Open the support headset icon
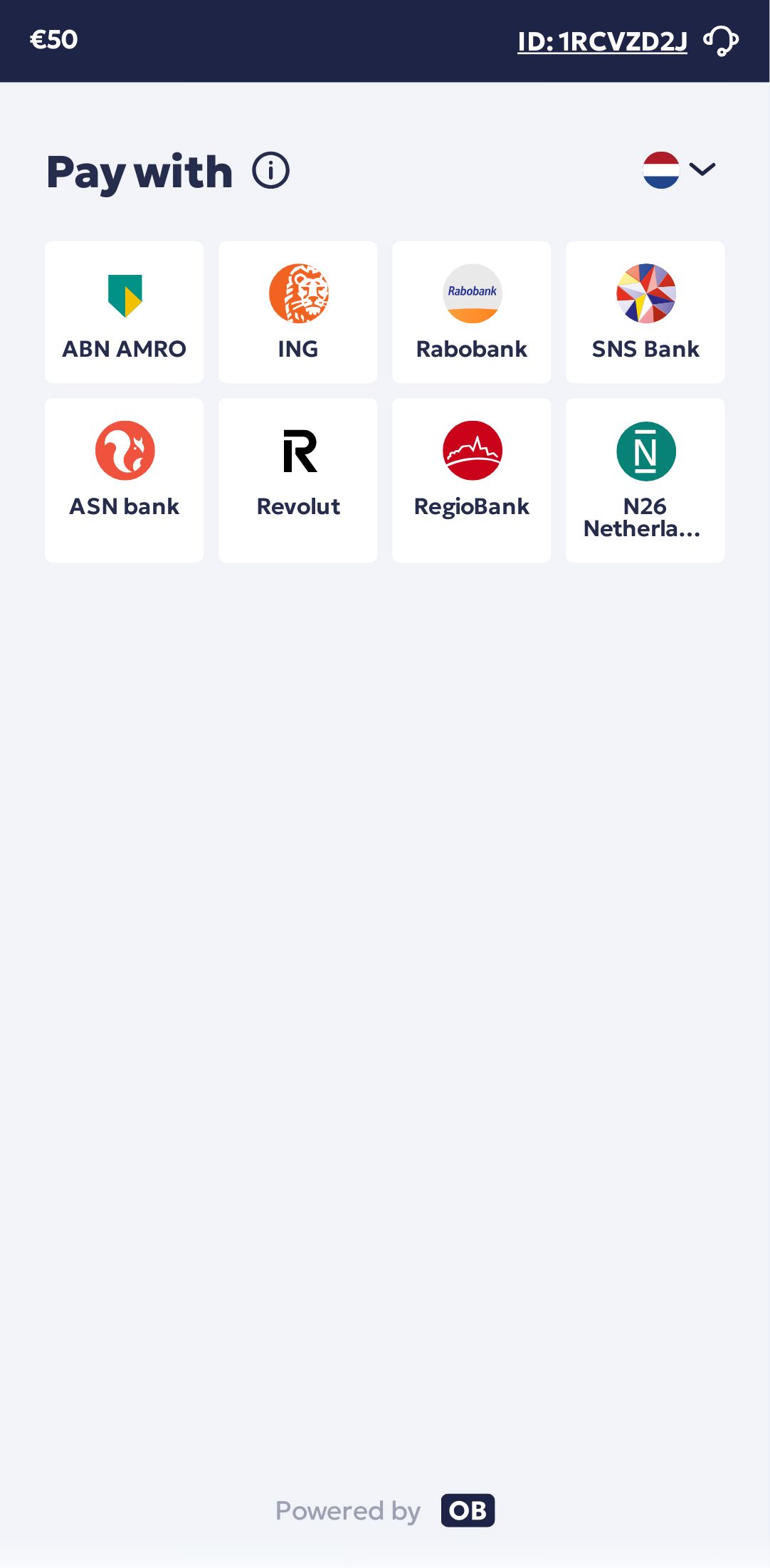Image resolution: width=770 pixels, height=1568 pixels. [721, 41]
